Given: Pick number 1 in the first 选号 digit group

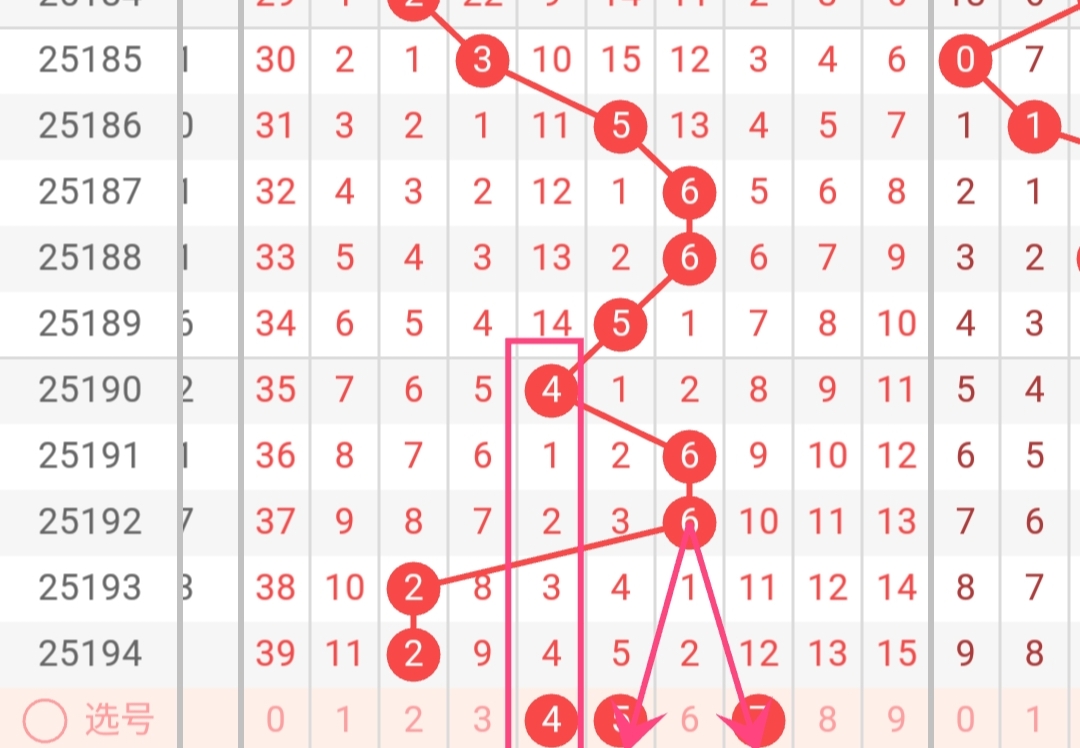Looking at the screenshot, I should coord(345,720).
